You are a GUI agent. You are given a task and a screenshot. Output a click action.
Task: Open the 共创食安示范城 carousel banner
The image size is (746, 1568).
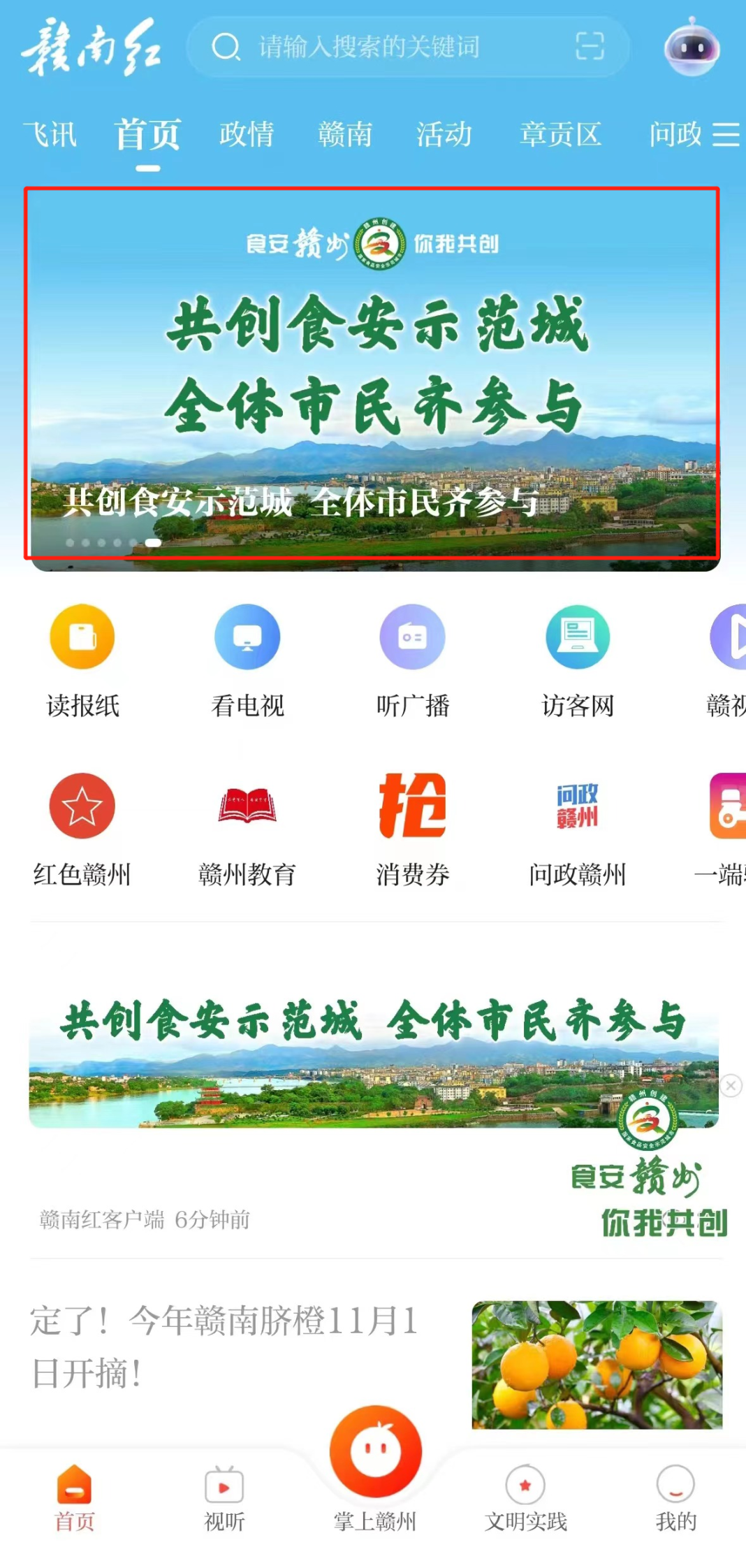pyautogui.click(x=372, y=372)
